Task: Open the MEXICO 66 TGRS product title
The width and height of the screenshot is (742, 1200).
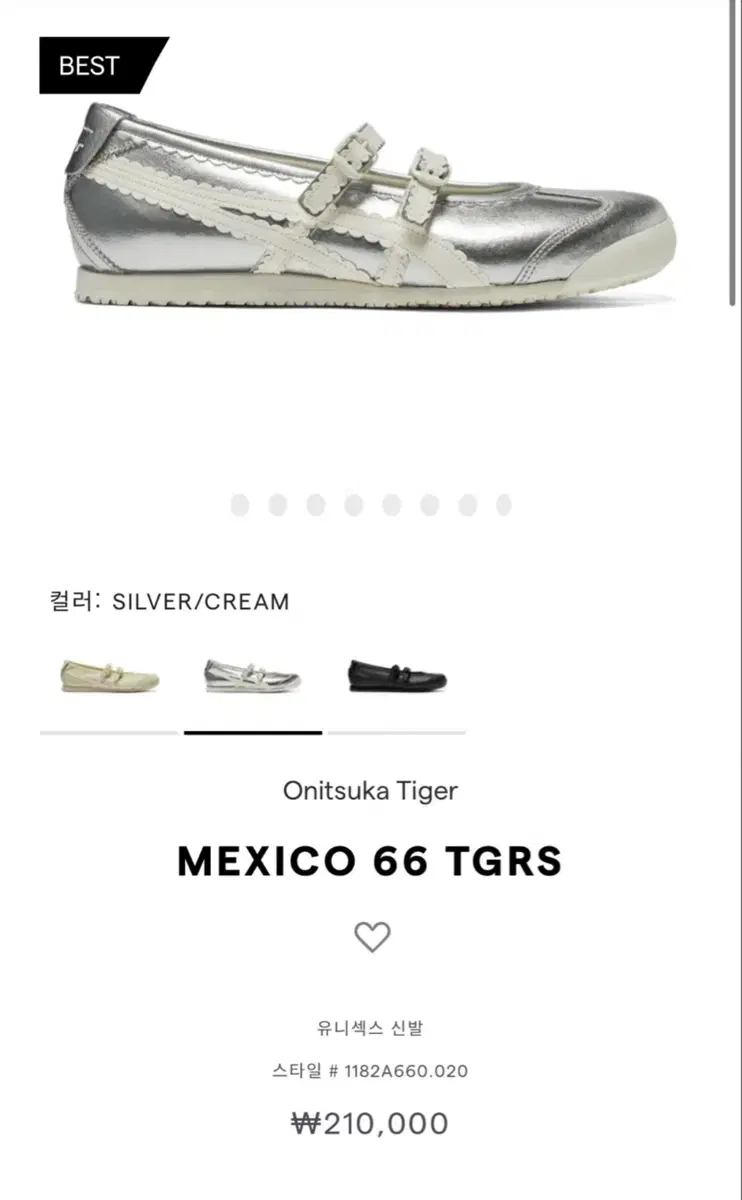Action: click(371, 858)
